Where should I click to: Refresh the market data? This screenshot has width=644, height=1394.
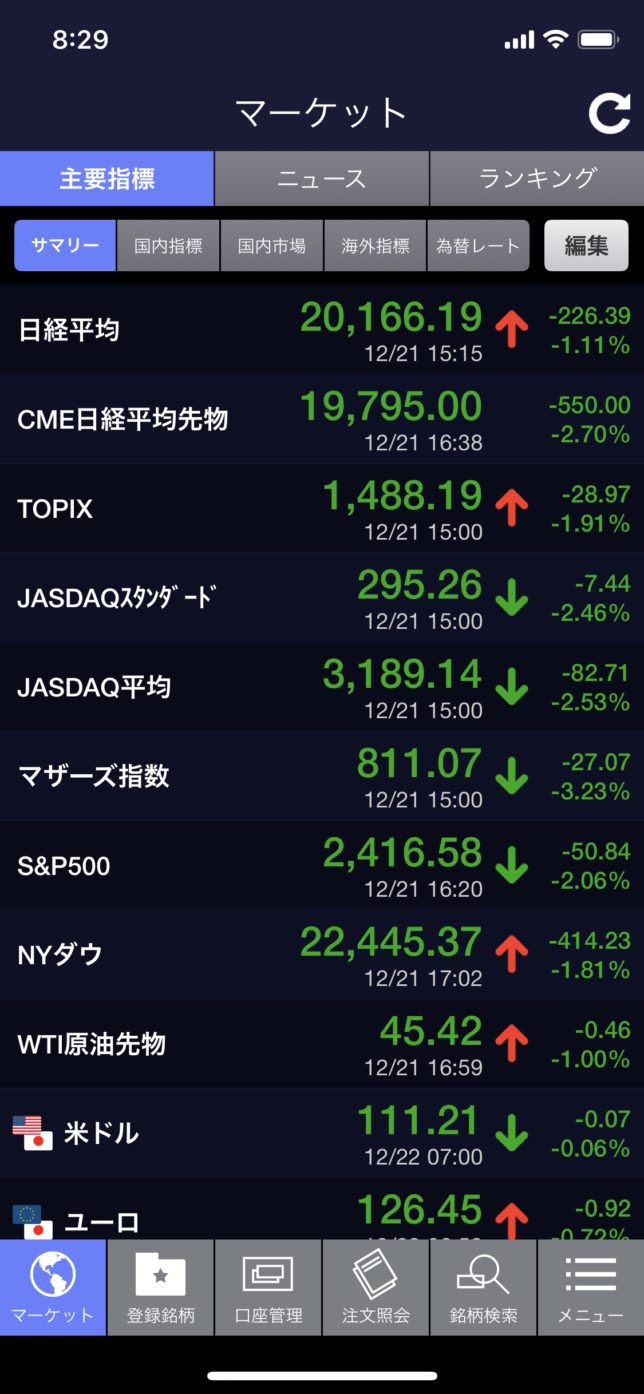(x=609, y=112)
